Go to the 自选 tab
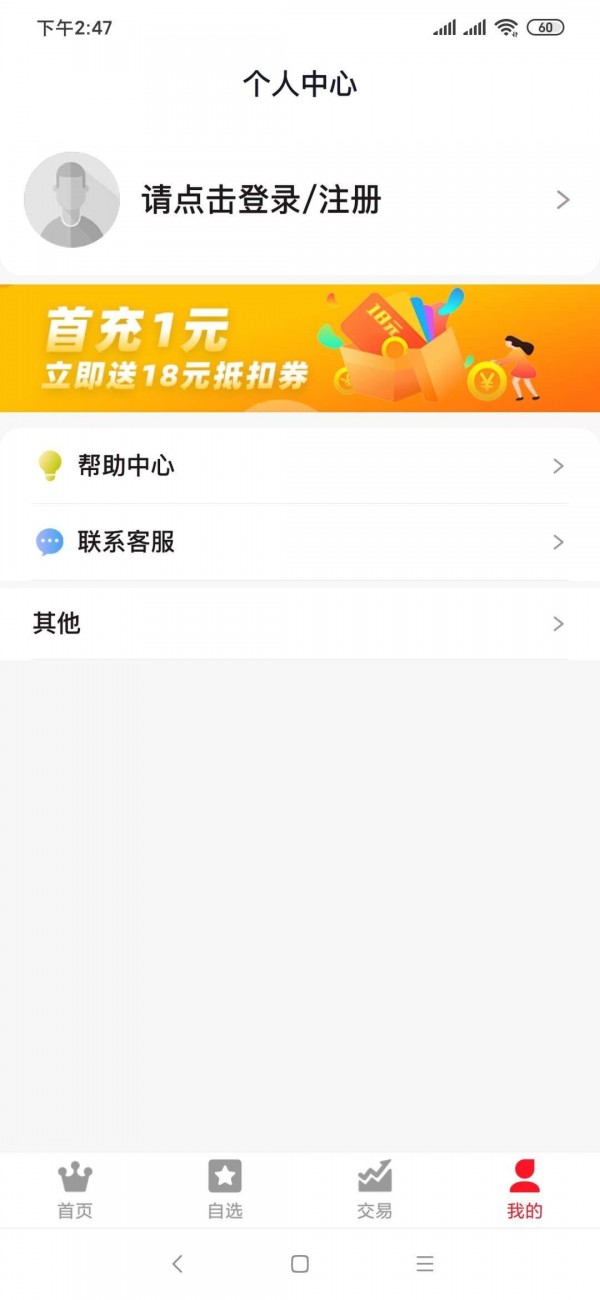Image resolution: width=600 pixels, height=1300 pixels. 225,1190
